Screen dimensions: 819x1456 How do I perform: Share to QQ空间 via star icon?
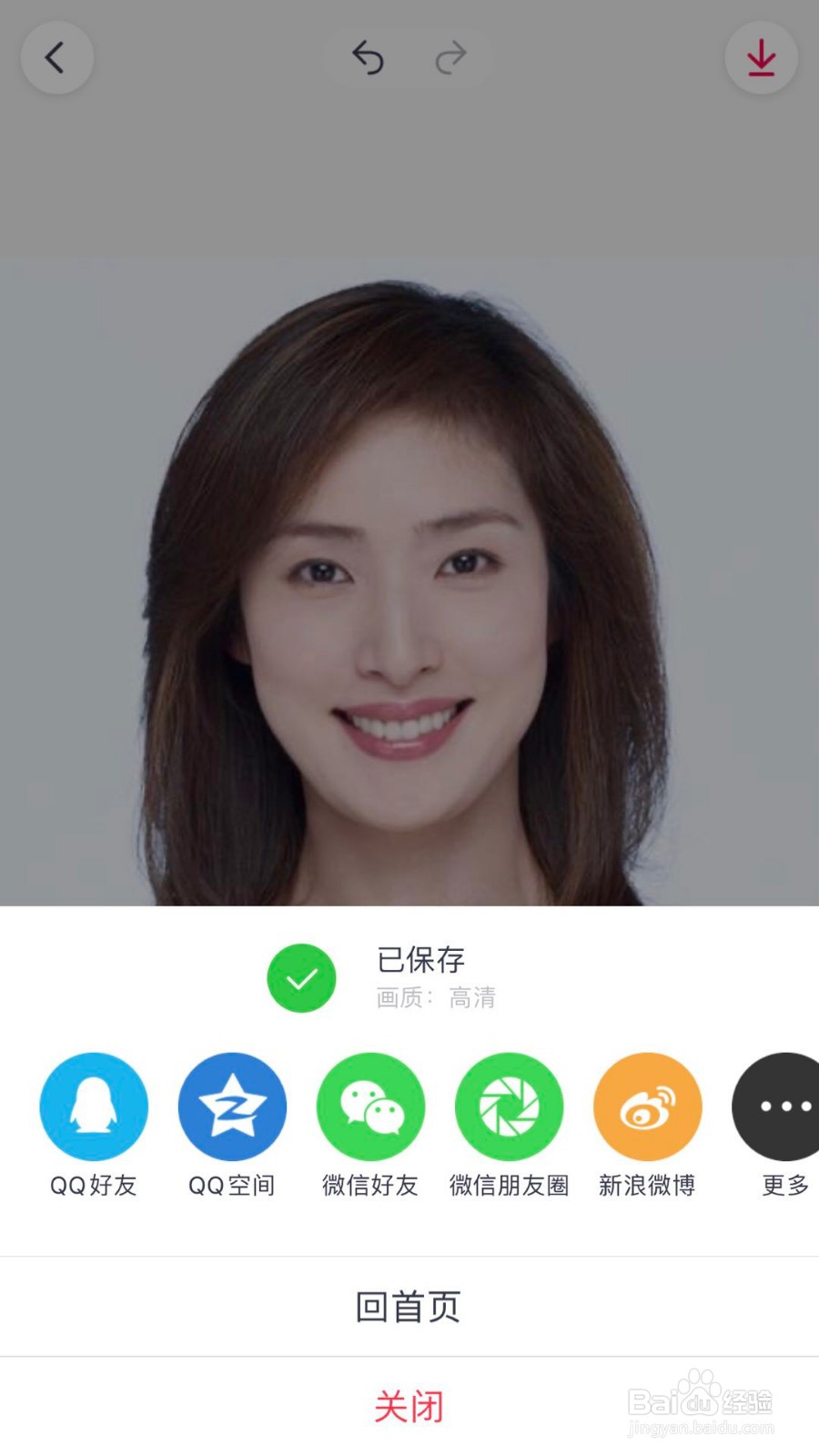[232, 1106]
